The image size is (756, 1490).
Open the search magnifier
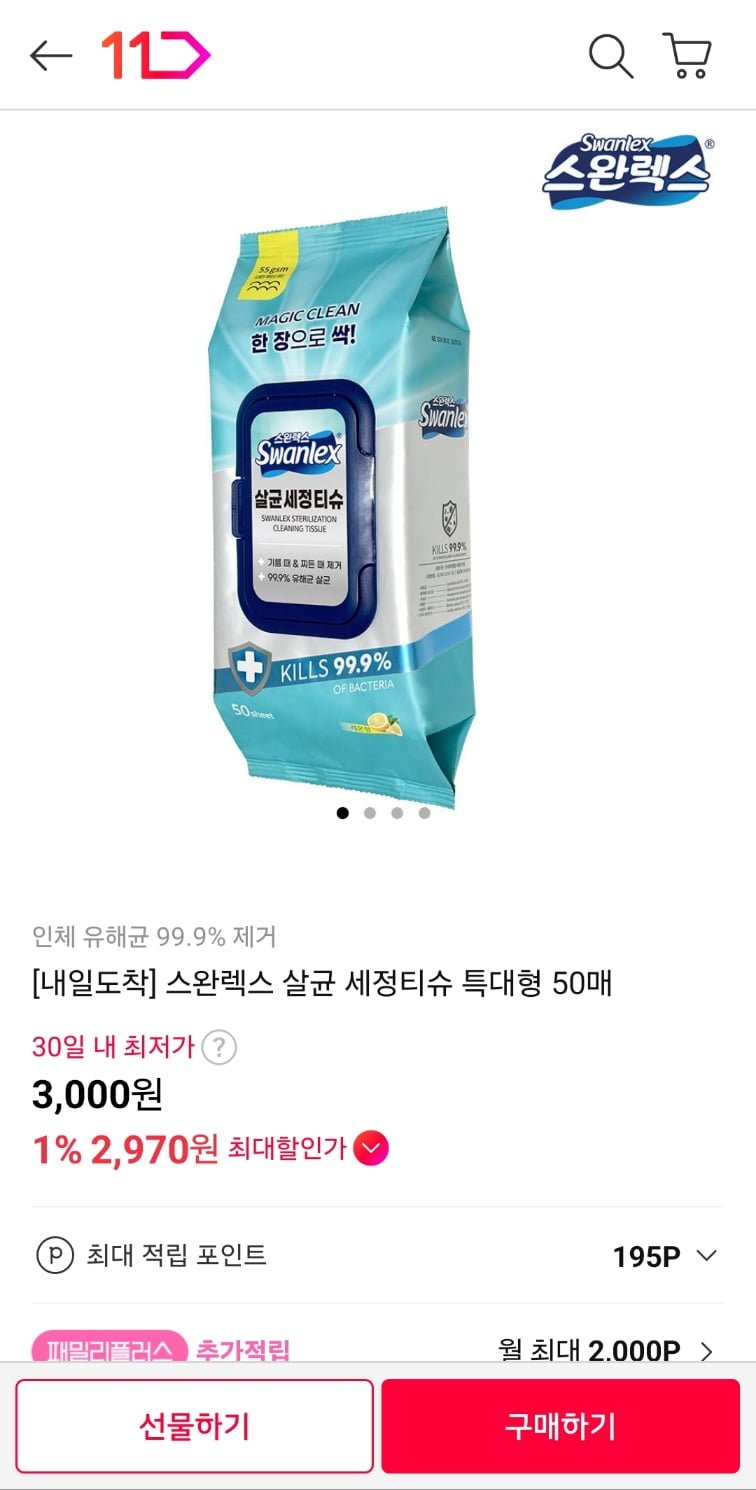[610, 56]
